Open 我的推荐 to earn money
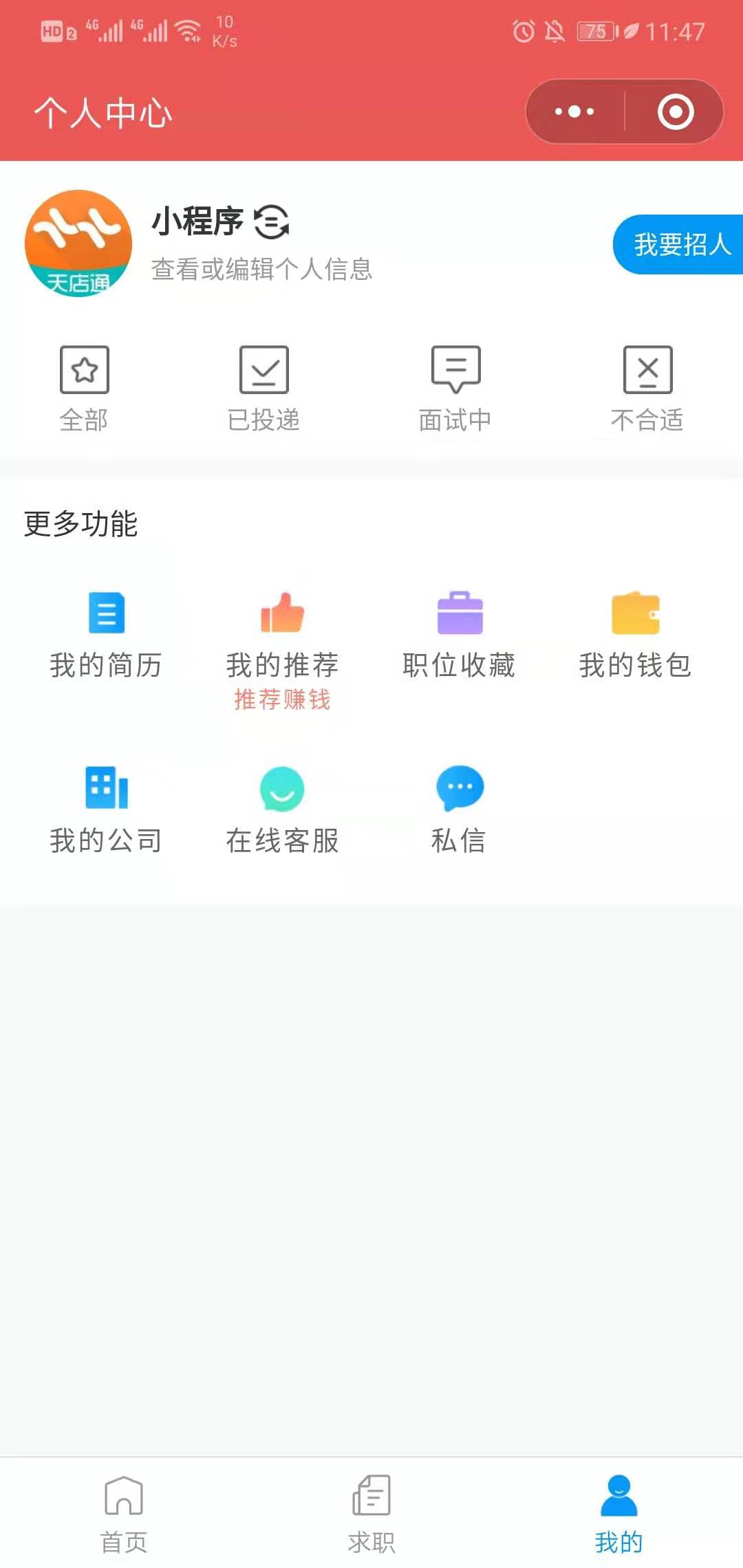Viewport: 743px width, 1568px height. click(282, 651)
